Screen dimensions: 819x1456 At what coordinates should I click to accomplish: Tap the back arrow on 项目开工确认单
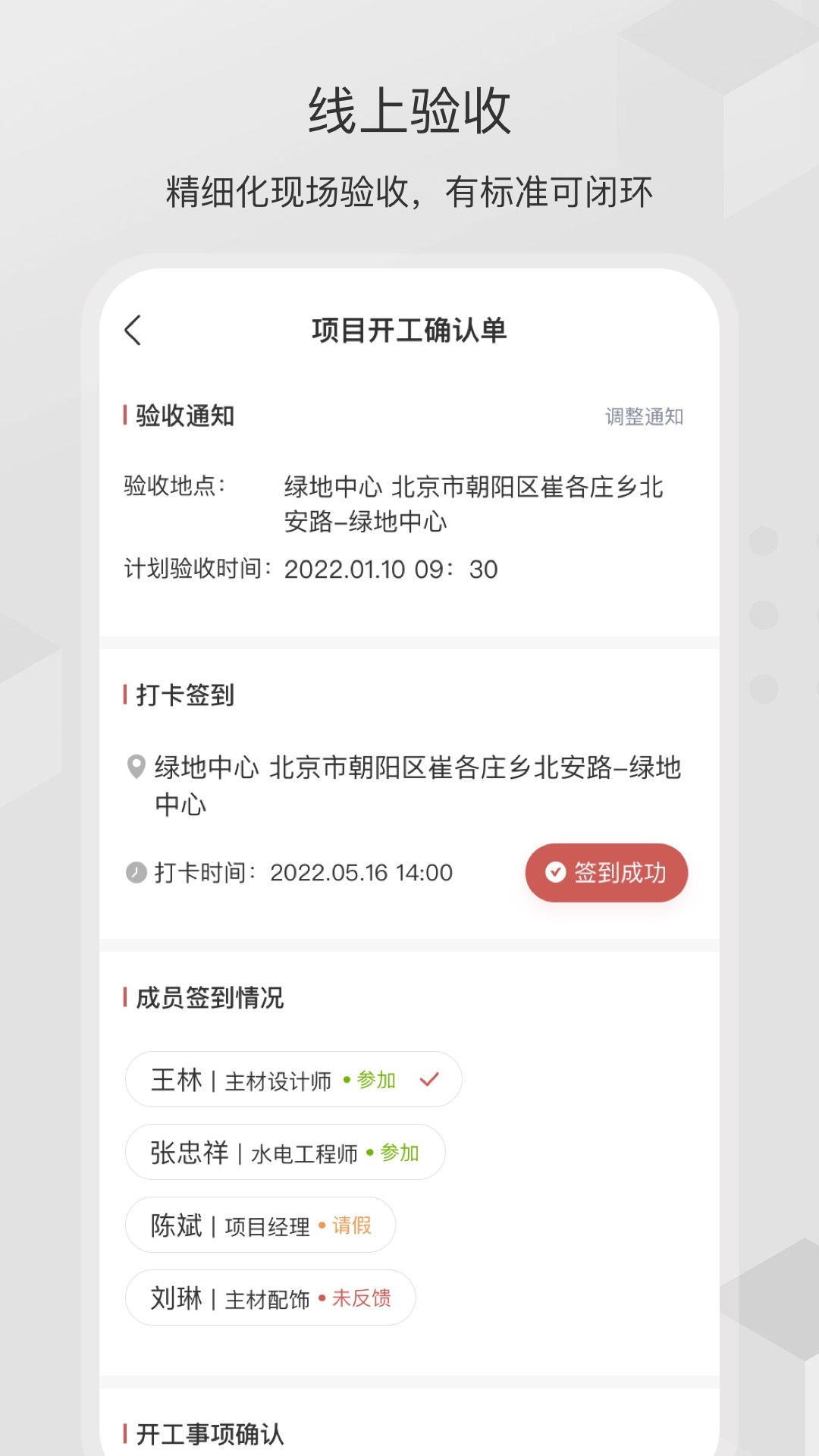[133, 329]
